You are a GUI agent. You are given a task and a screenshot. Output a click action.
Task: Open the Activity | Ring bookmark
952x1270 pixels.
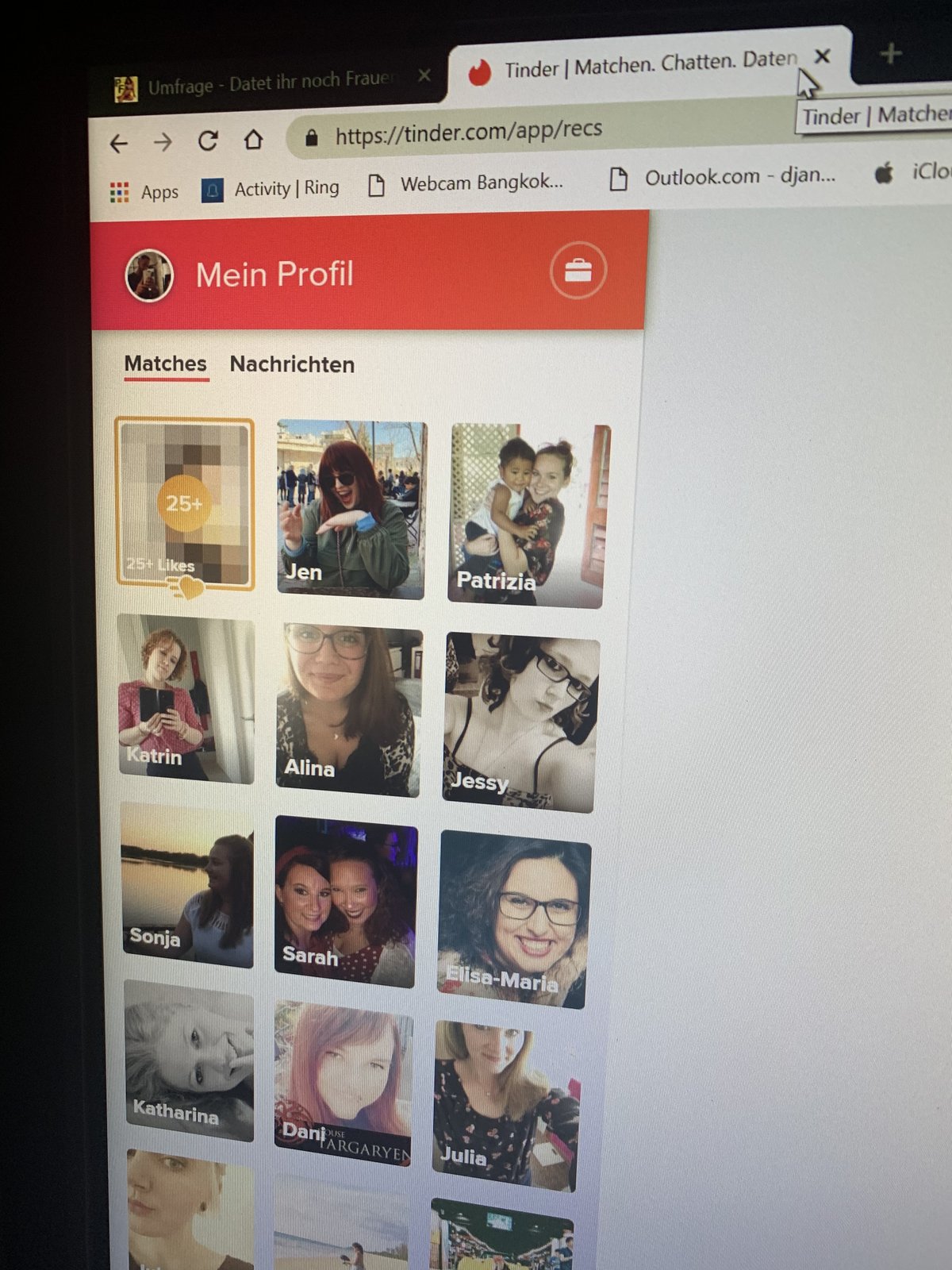pyautogui.click(x=271, y=189)
